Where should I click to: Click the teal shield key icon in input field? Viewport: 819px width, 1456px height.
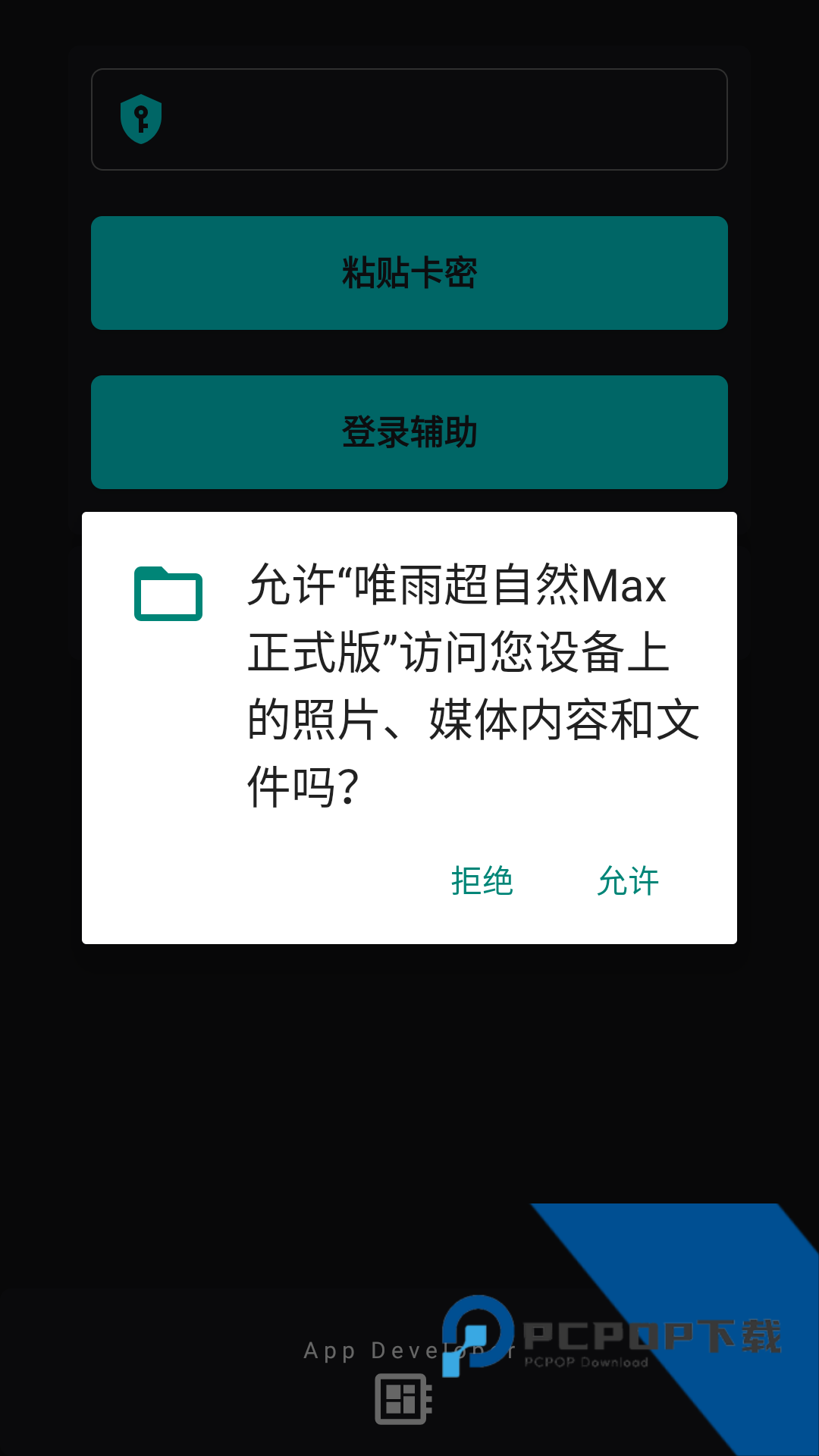(140, 119)
